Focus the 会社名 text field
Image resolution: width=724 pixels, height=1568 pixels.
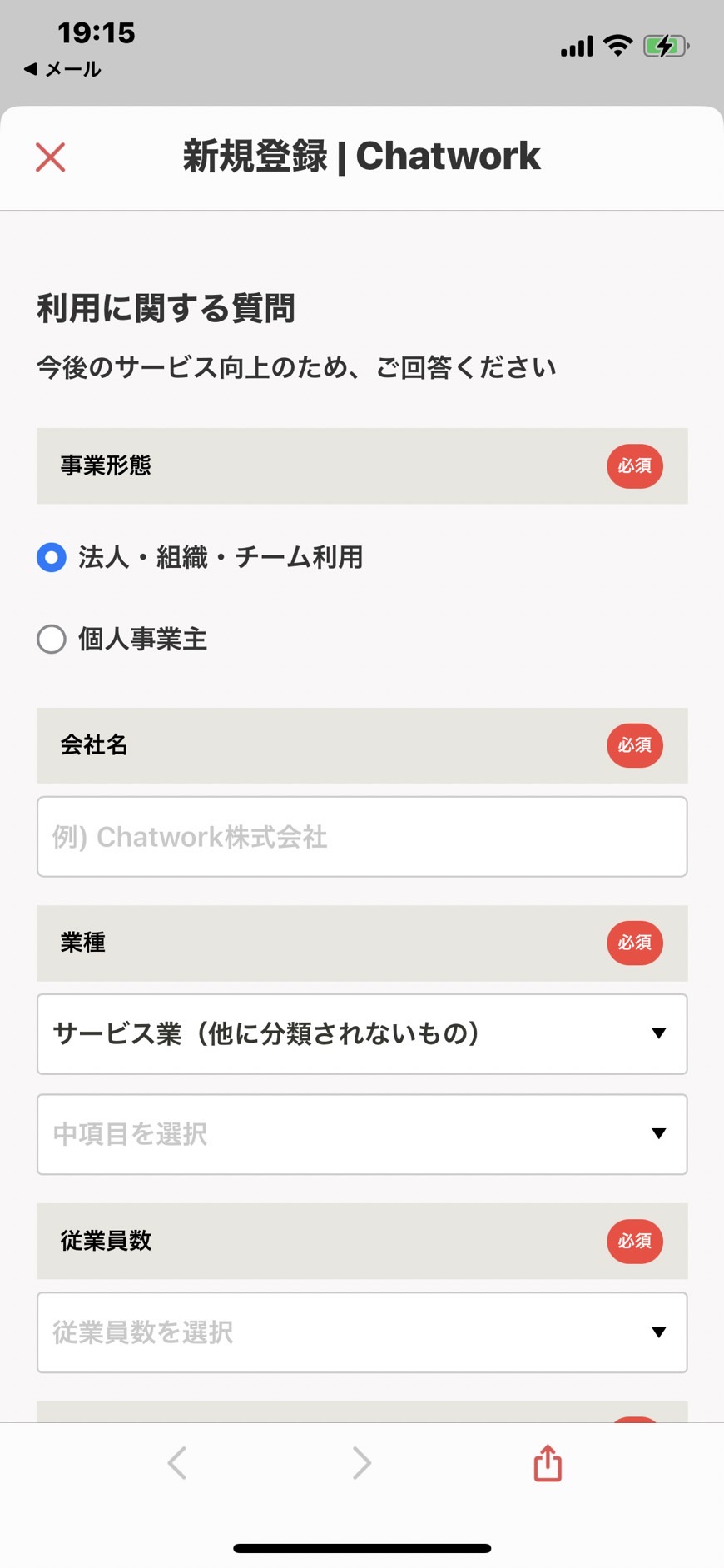tap(362, 837)
